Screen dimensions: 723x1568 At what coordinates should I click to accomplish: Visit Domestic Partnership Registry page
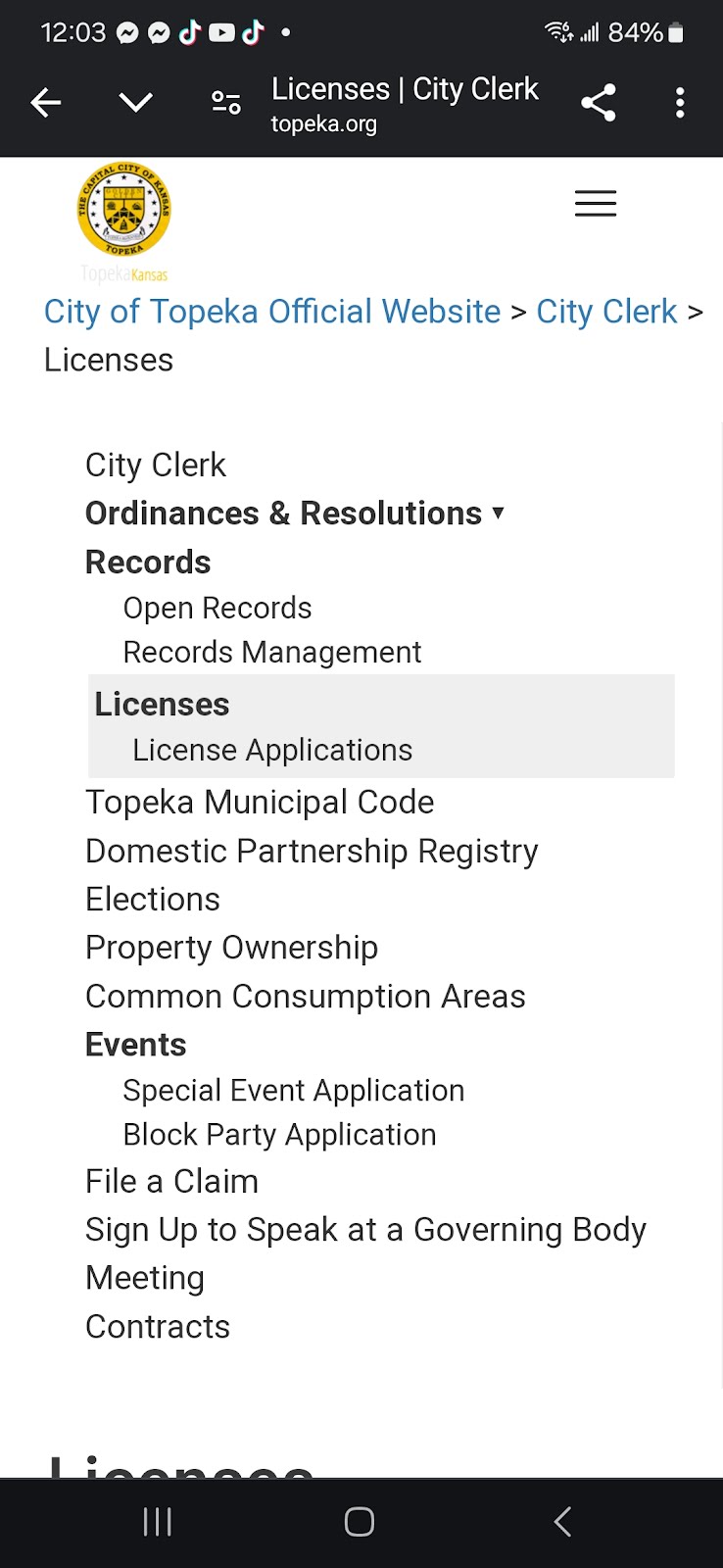pyautogui.click(x=312, y=851)
